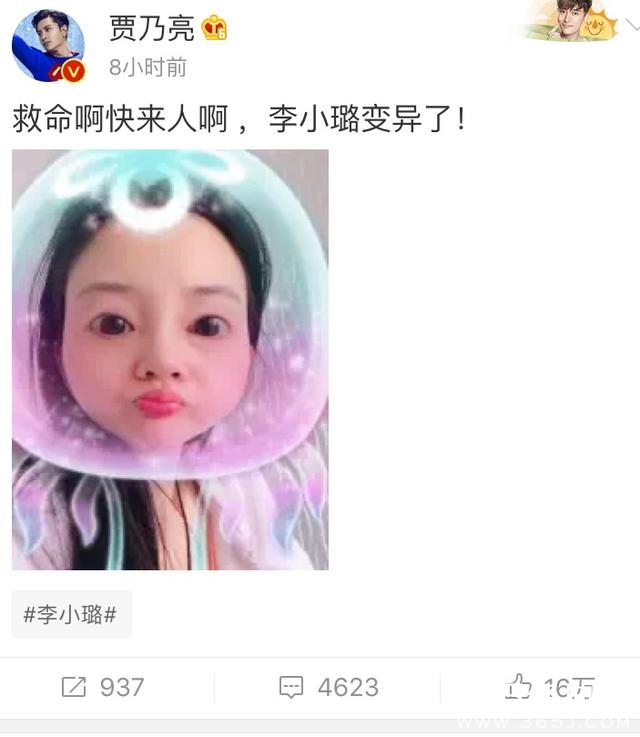Open the 4623 comments
The height and width of the screenshot is (737, 640).
(328, 687)
